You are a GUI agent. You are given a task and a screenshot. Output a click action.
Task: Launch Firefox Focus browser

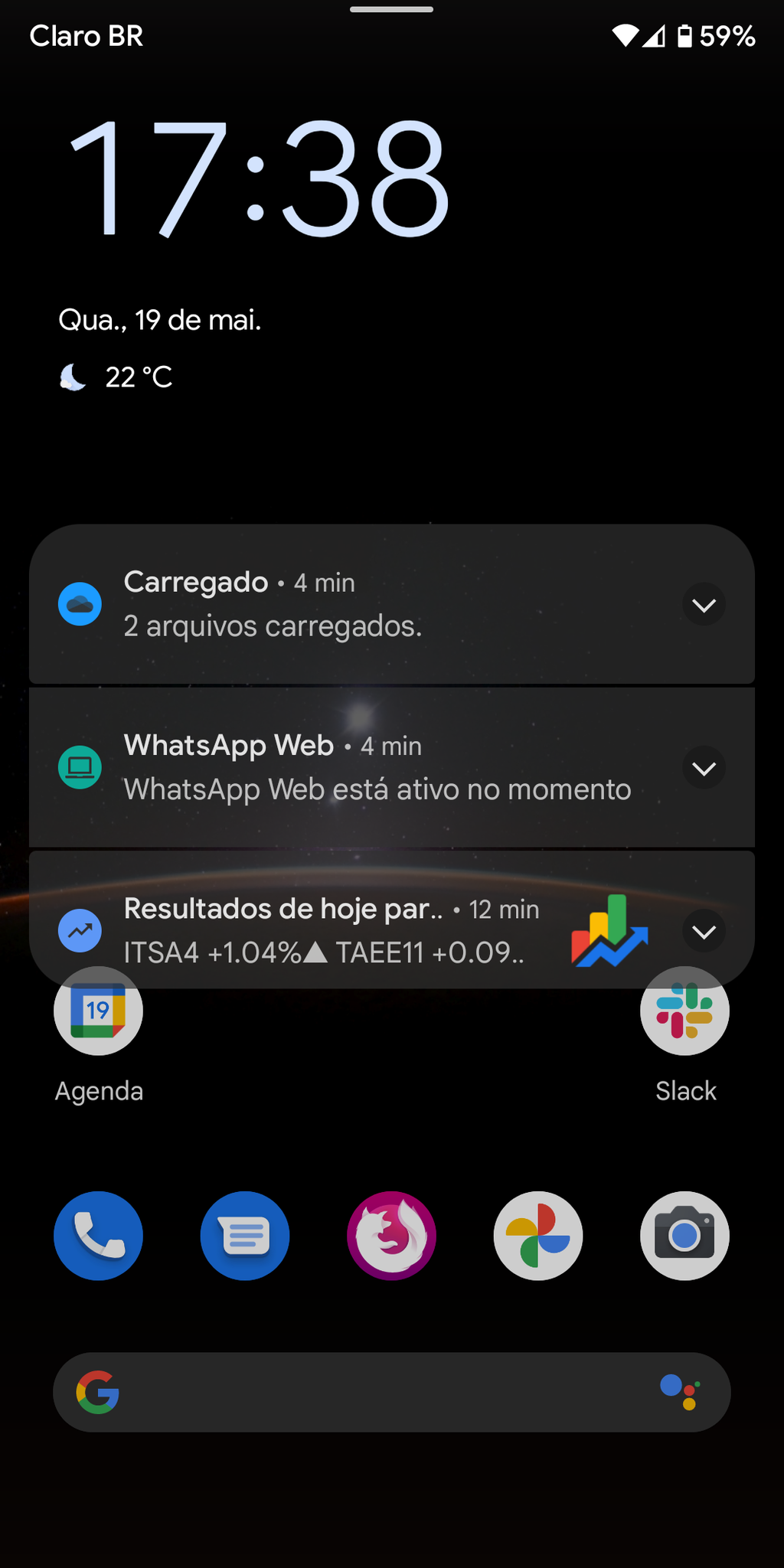tap(391, 1235)
